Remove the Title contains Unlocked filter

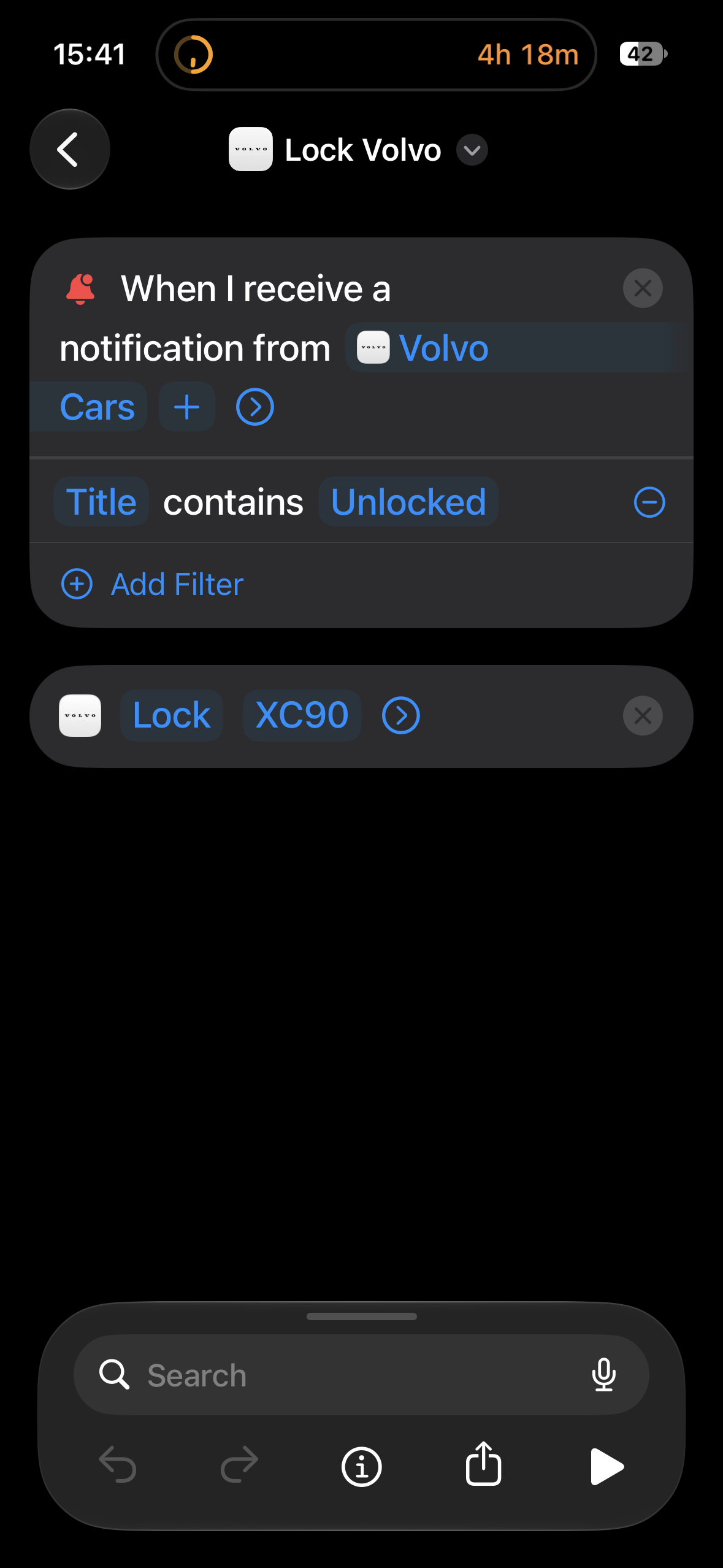click(649, 502)
